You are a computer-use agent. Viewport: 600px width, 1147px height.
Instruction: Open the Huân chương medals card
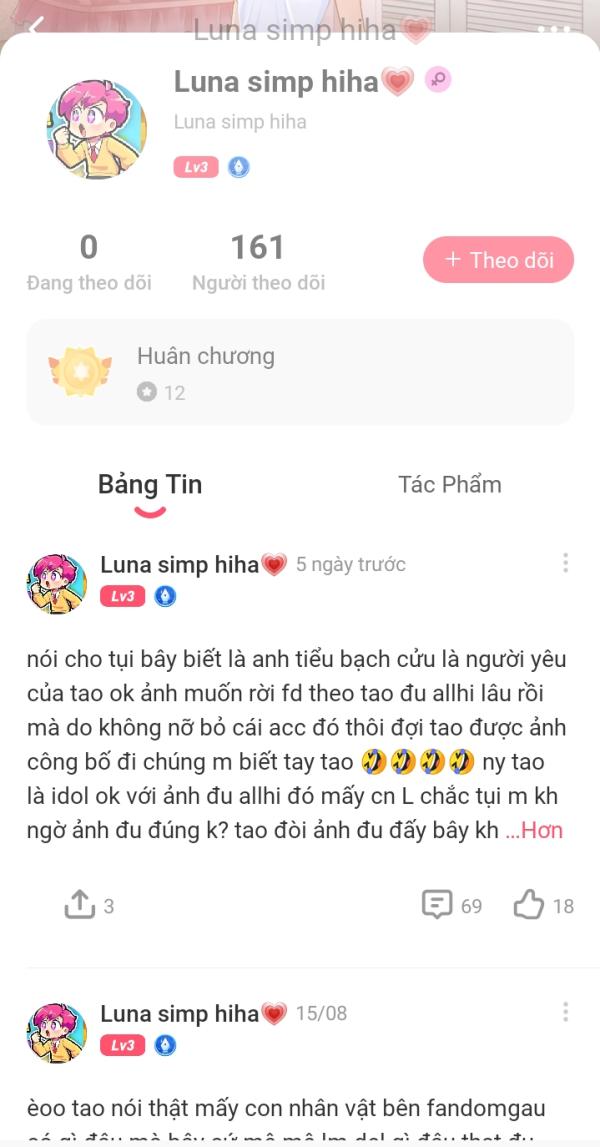[300, 372]
